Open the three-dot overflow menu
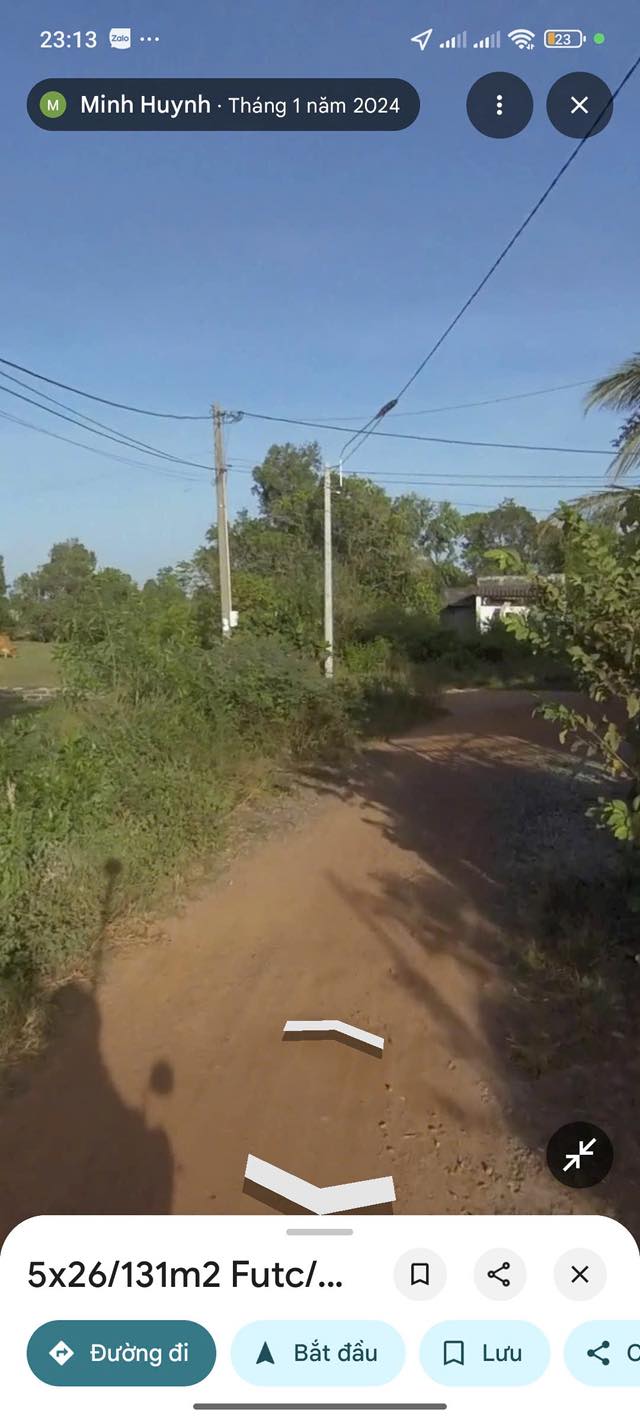Screen dimensions: 640x1422 click(499, 105)
